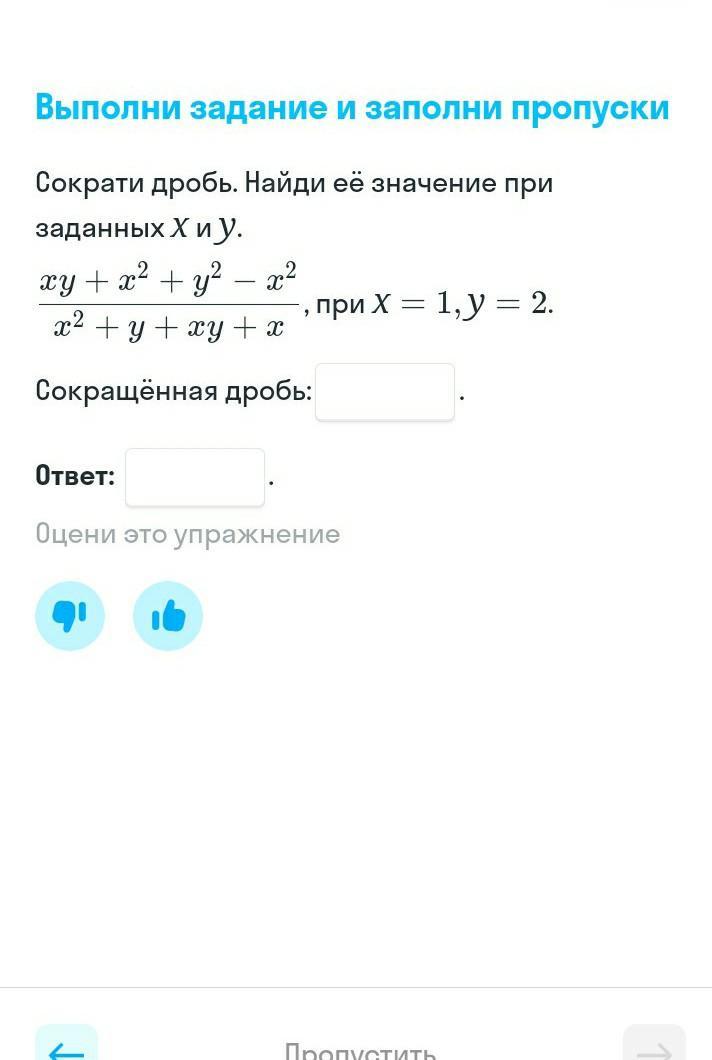Focus the Ответ answer field
The width and height of the screenshot is (712, 1060).
pos(195,477)
